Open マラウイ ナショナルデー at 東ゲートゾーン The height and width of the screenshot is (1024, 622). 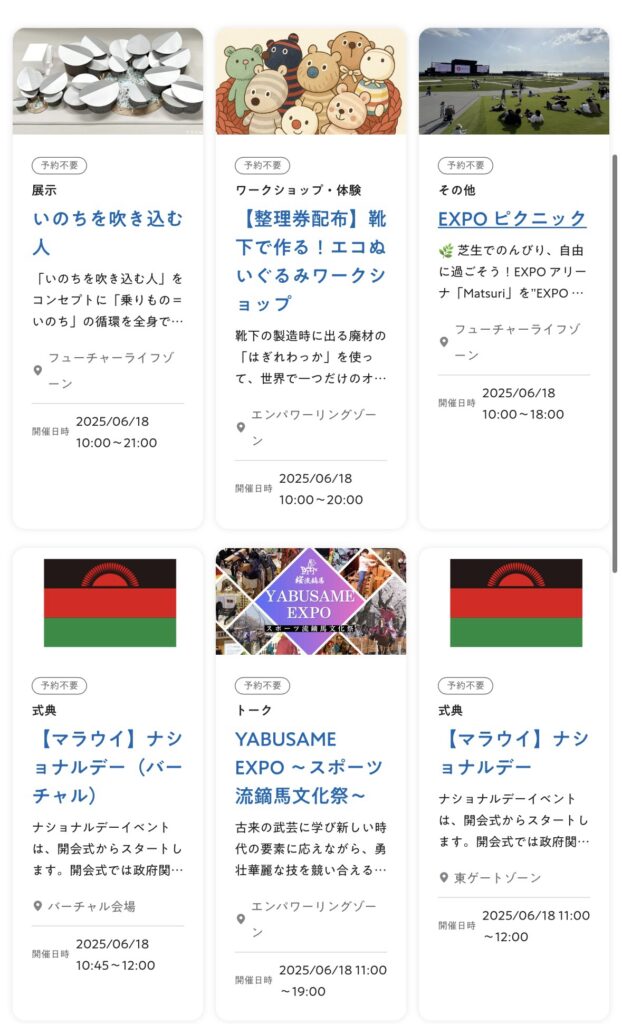click(x=512, y=753)
